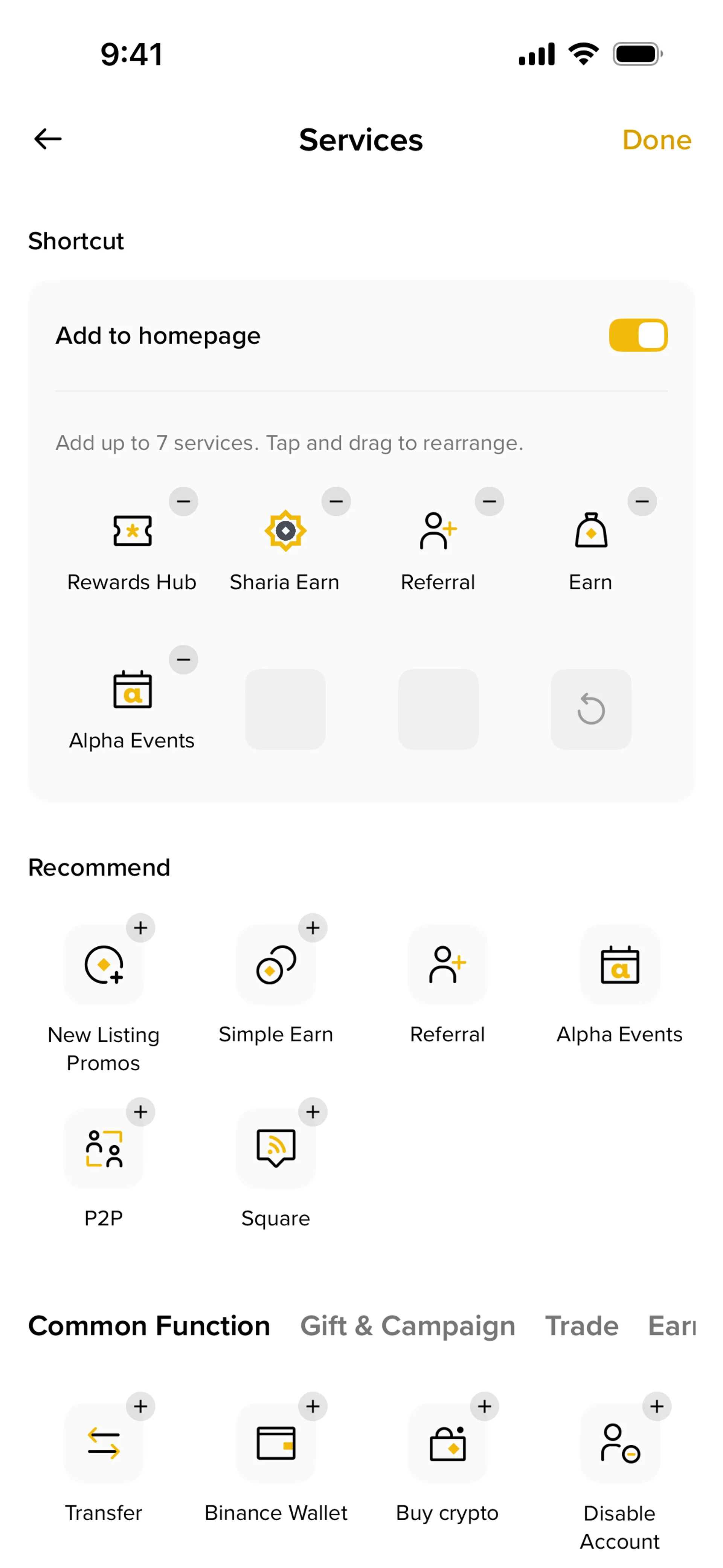Screen dimensions: 723x1568
Task: Remove Referral from the shortcut list
Action: [x=489, y=501]
